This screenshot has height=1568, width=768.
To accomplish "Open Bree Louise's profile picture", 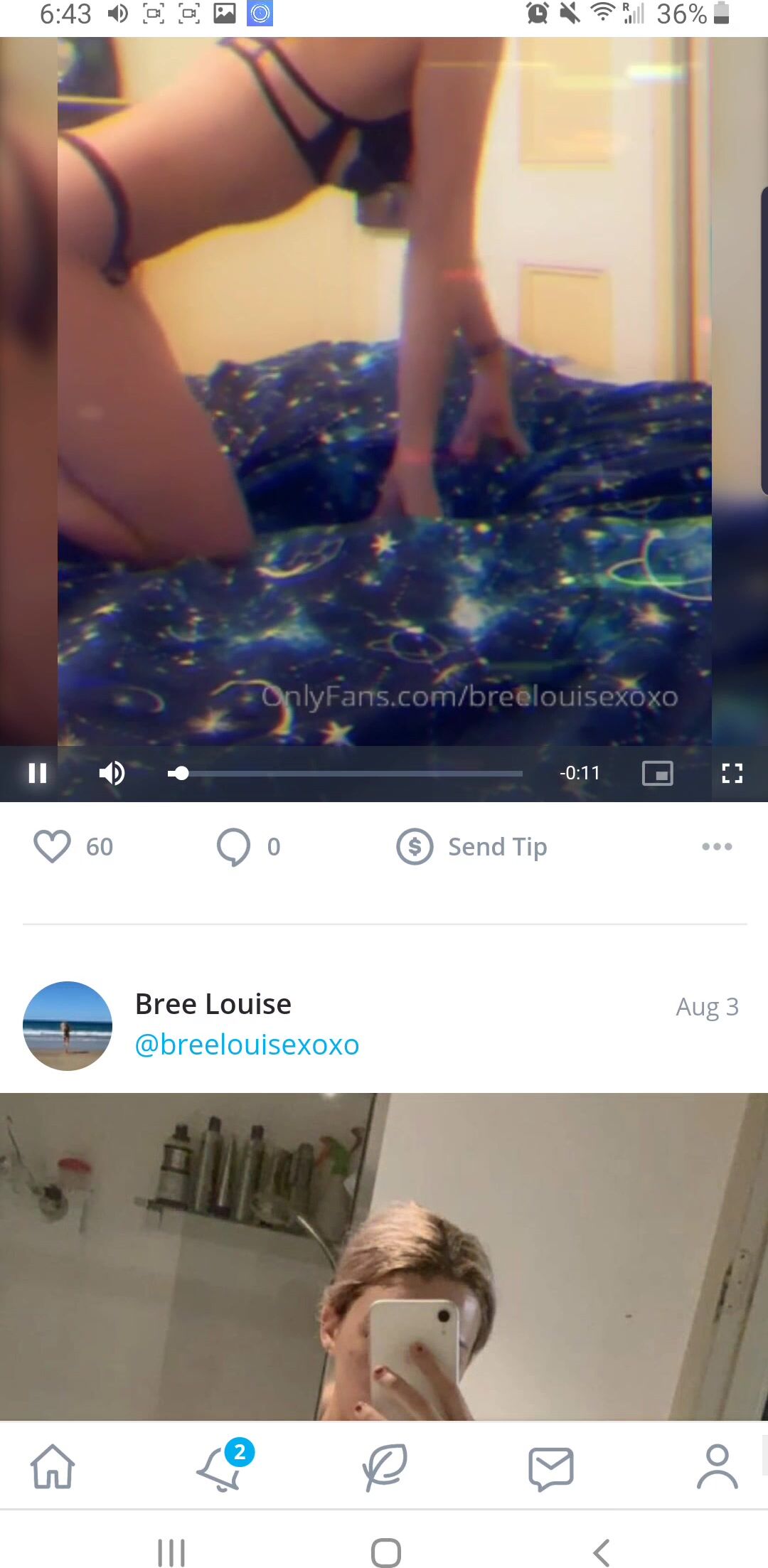I will tap(68, 1025).
